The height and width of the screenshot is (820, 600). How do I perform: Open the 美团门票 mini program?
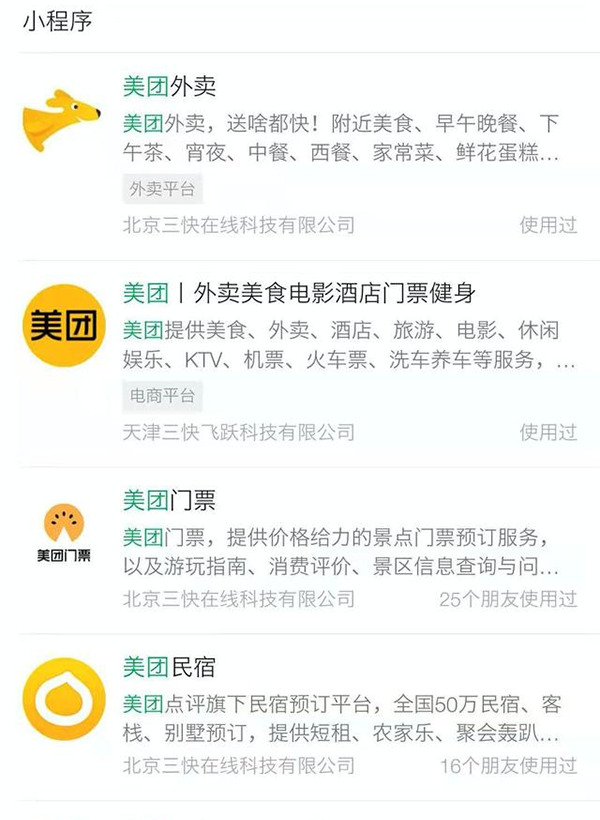(169, 500)
